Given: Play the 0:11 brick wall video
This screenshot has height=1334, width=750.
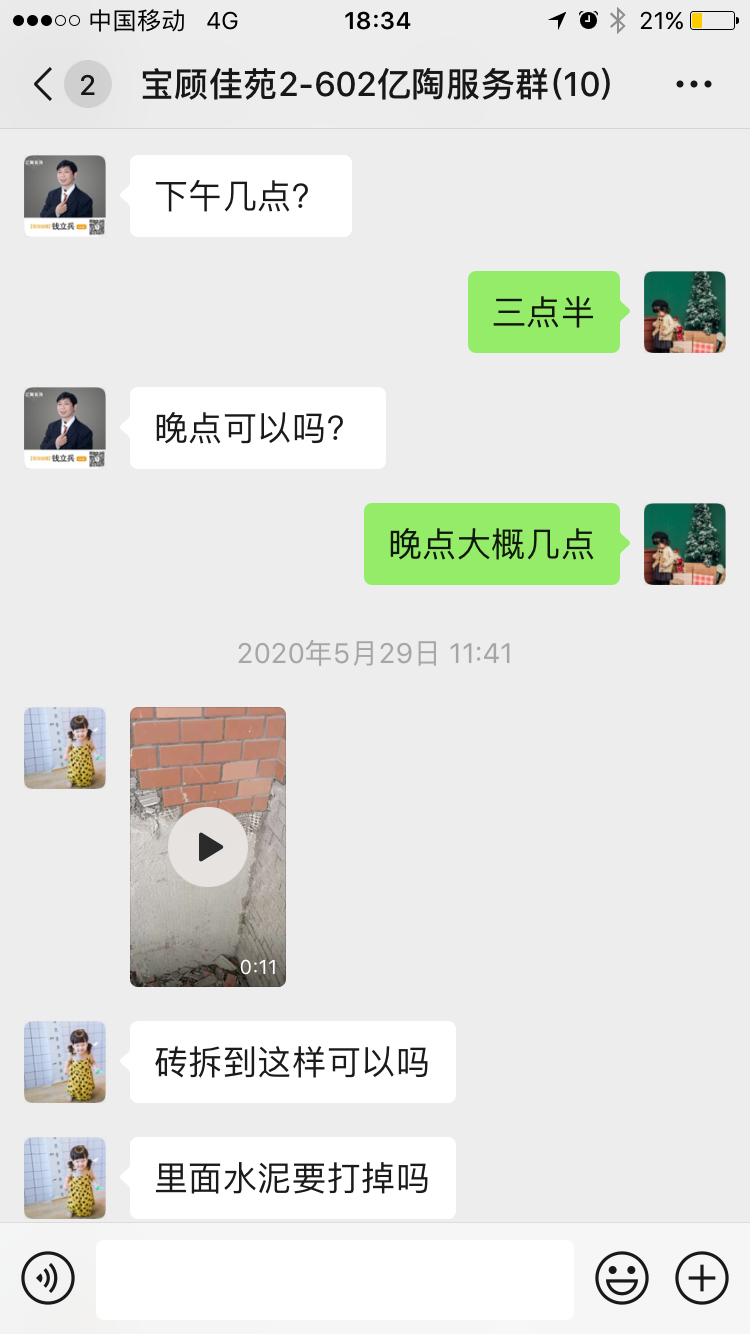Looking at the screenshot, I should pos(208,847).
